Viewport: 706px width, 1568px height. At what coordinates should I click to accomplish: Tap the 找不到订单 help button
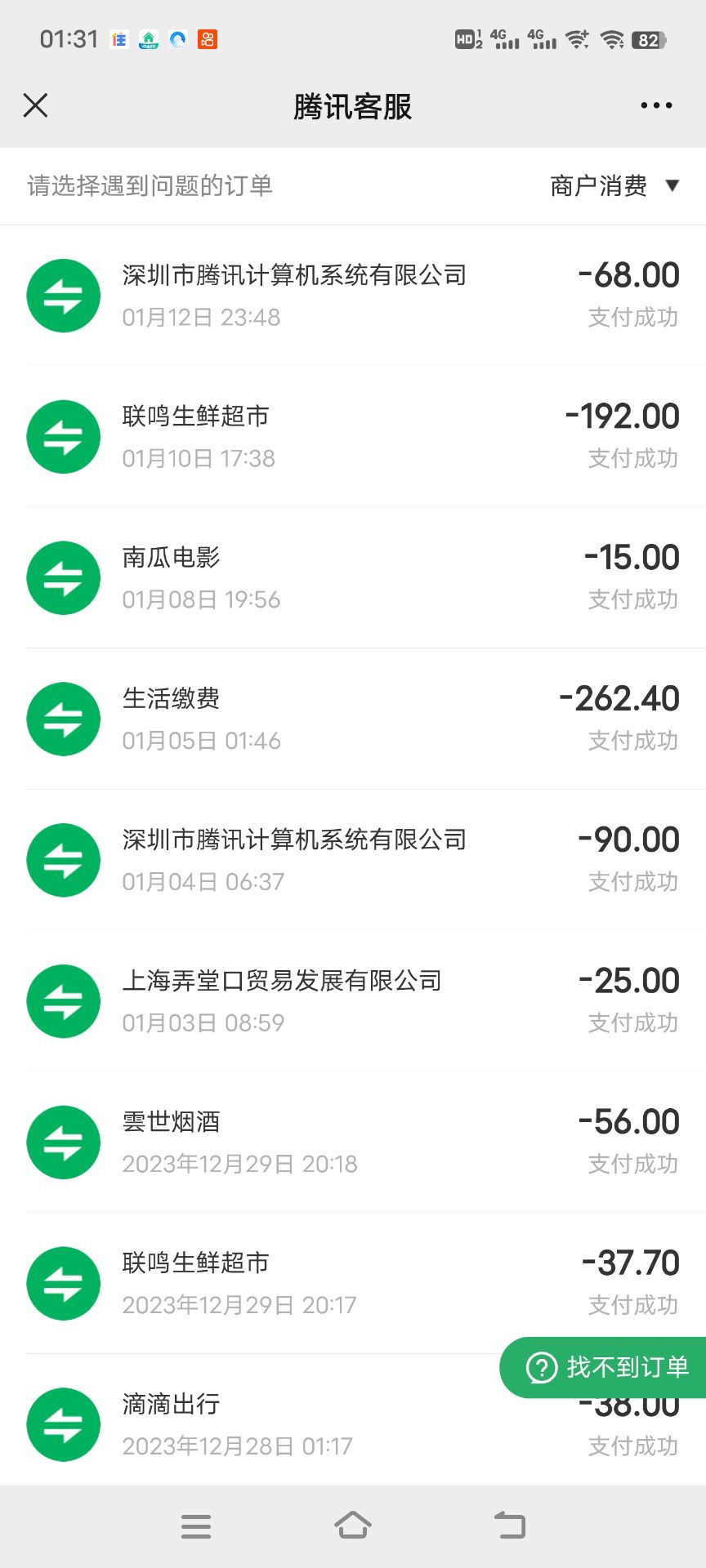(x=603, y=1367)
